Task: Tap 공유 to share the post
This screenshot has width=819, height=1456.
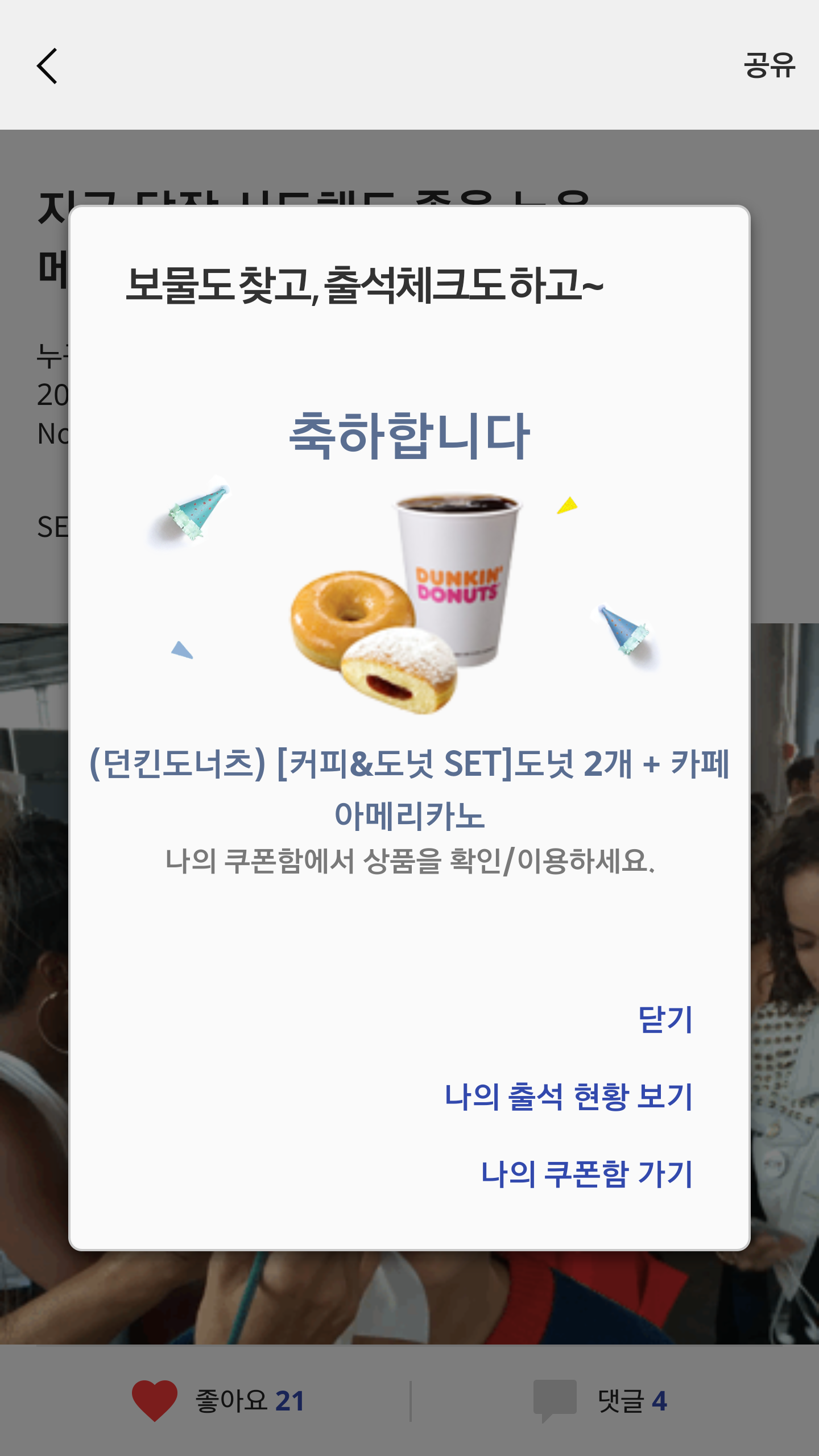Action: [x=769, y=65]
